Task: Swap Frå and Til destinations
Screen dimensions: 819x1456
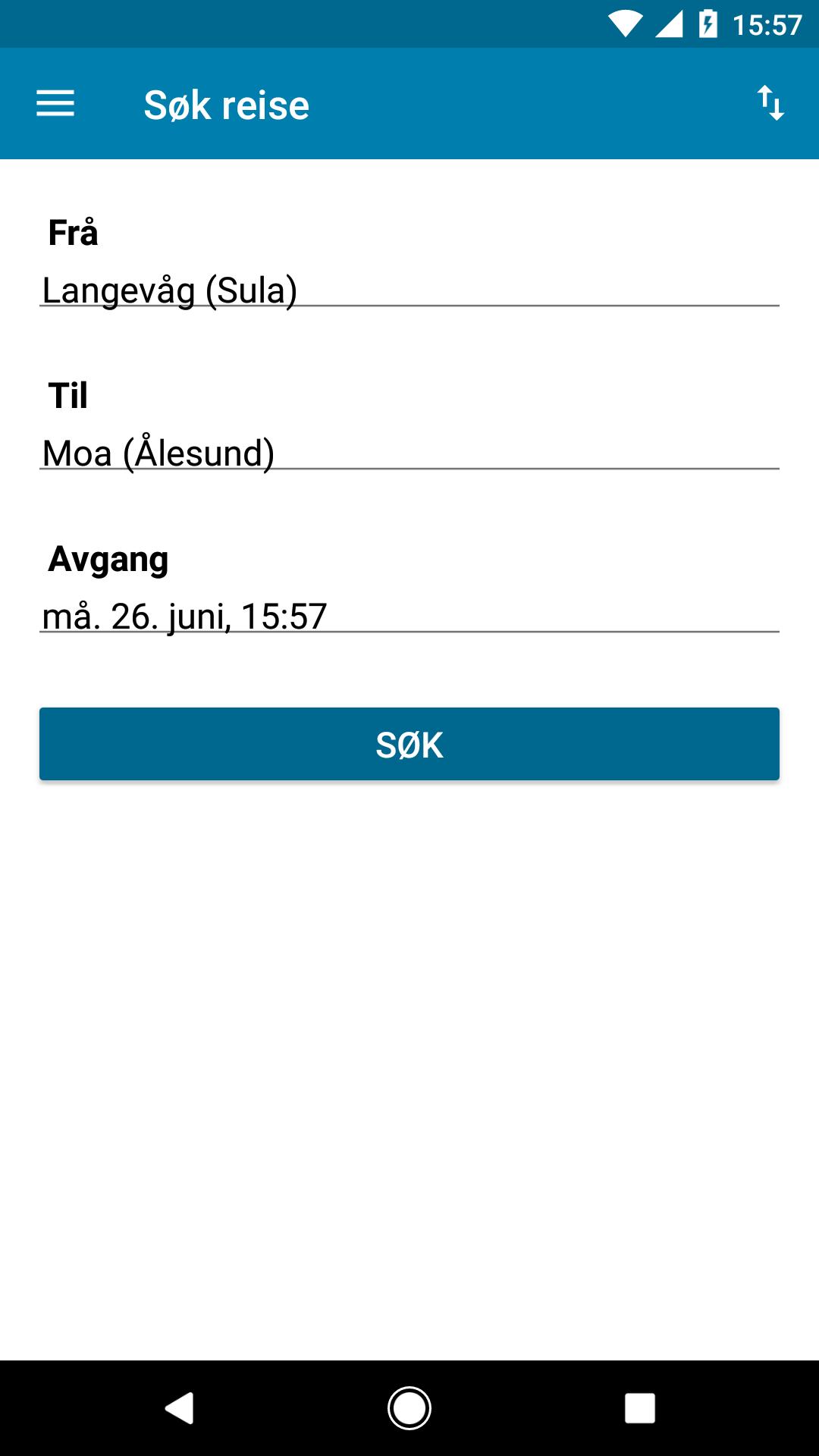Action: pos(770,104)
